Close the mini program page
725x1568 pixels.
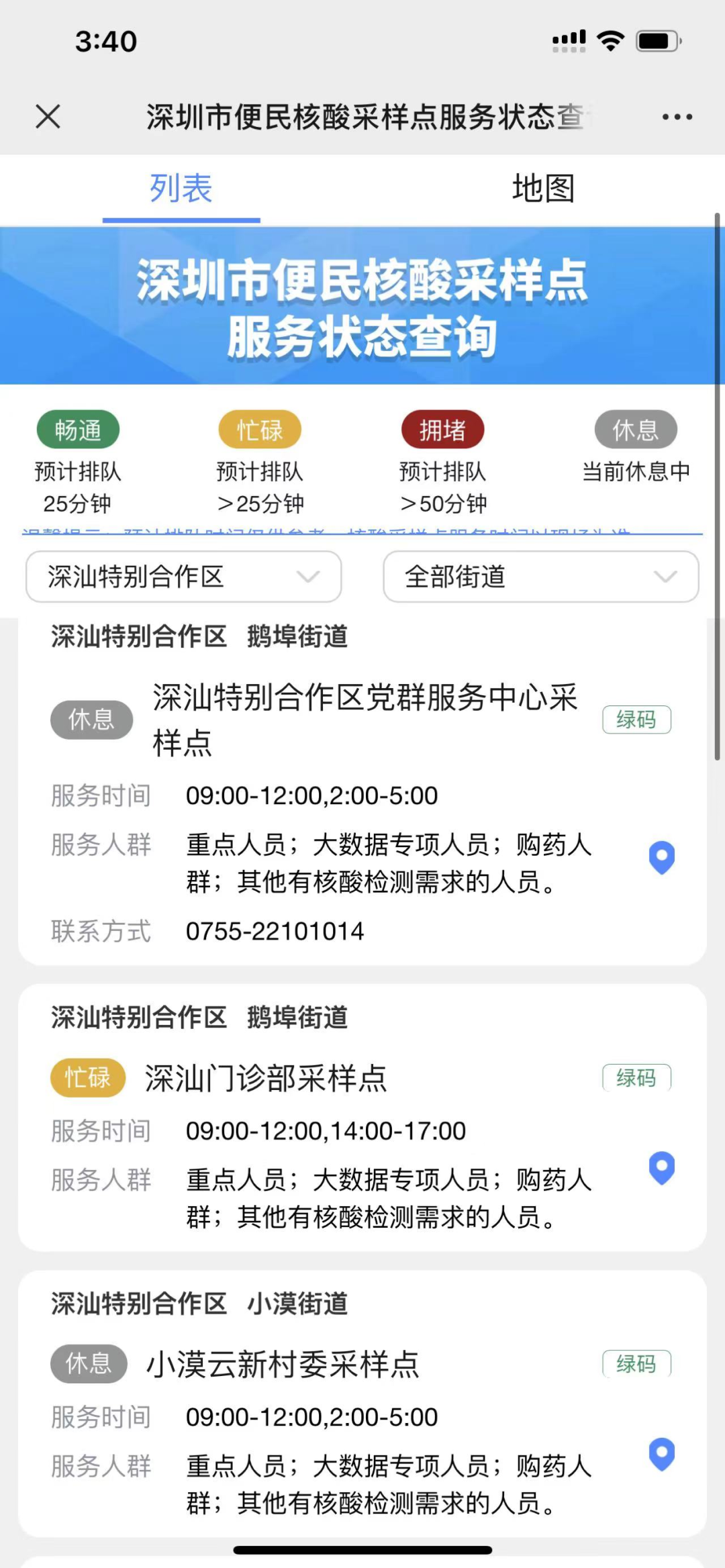[x=48, y=116]
